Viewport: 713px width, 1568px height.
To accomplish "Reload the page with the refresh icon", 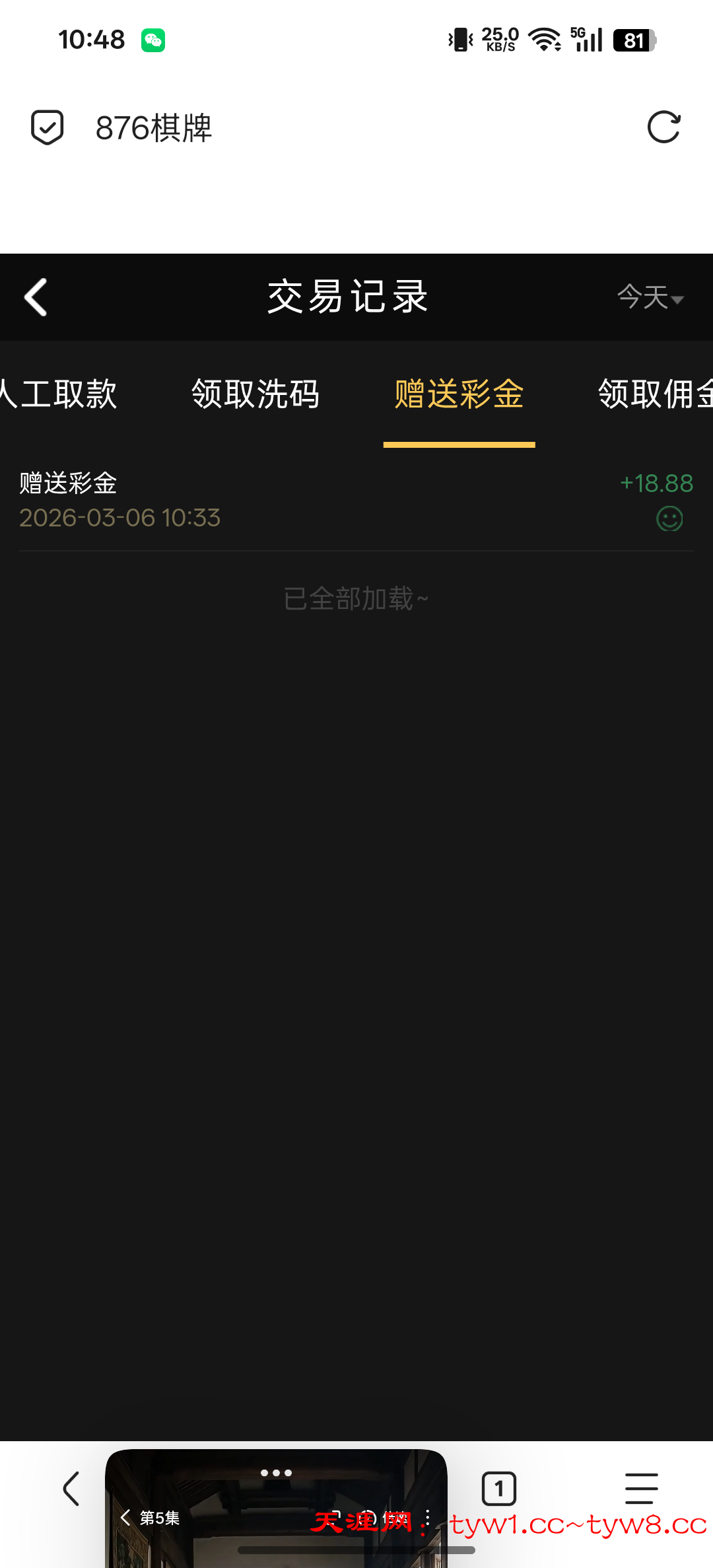I will click(x=663, y=127).
